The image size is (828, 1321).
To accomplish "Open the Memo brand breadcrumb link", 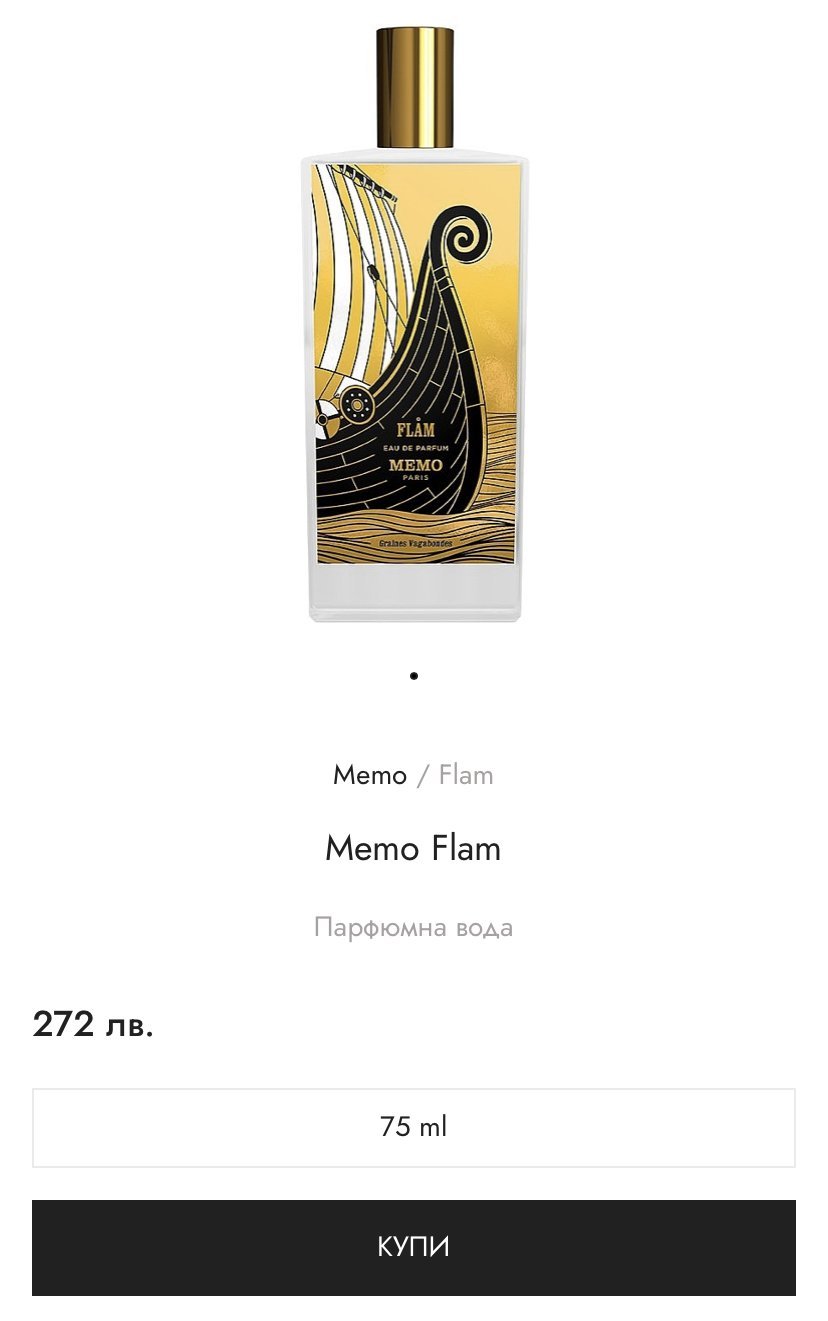I will click(x=370, y=775).
